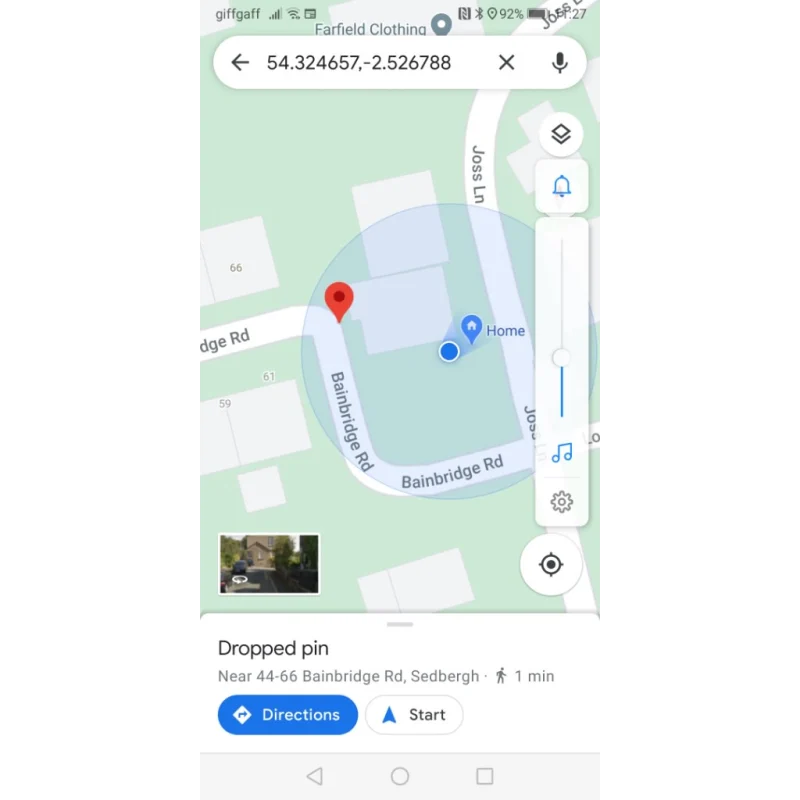
Task: Recenter map on my location
Action: tap(551, 565)
